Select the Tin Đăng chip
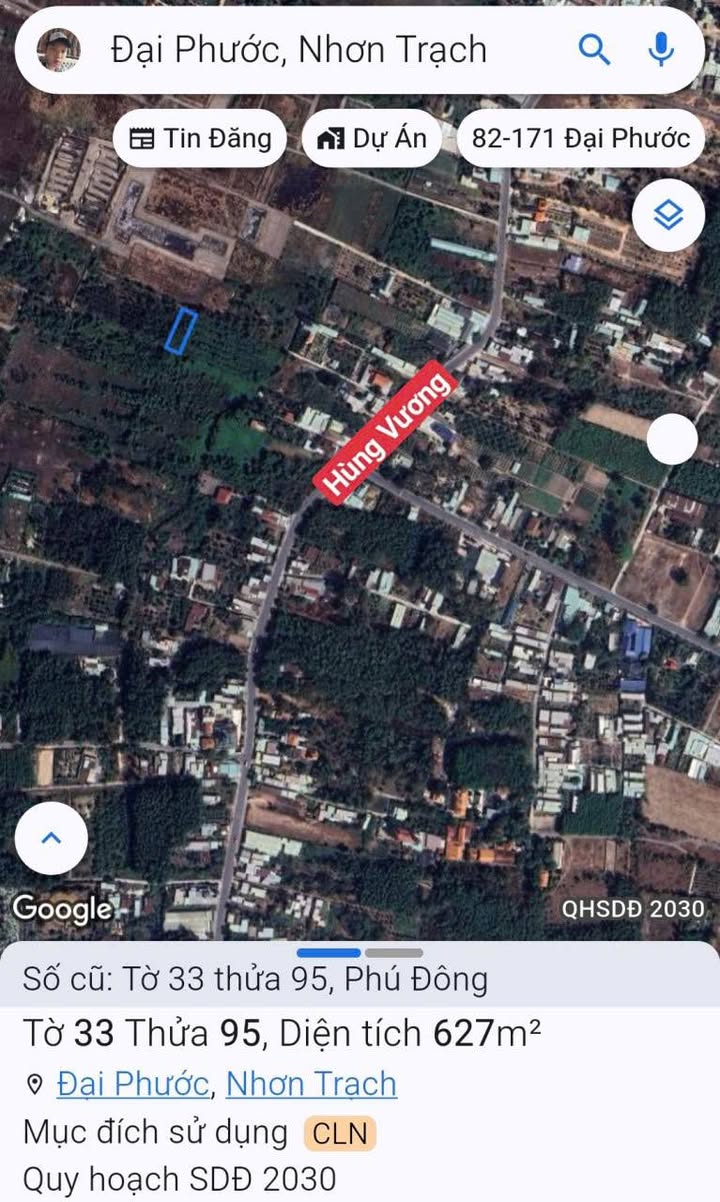Image resolution: width=720 pixels, height=1202 pixels. click(200, 138)
